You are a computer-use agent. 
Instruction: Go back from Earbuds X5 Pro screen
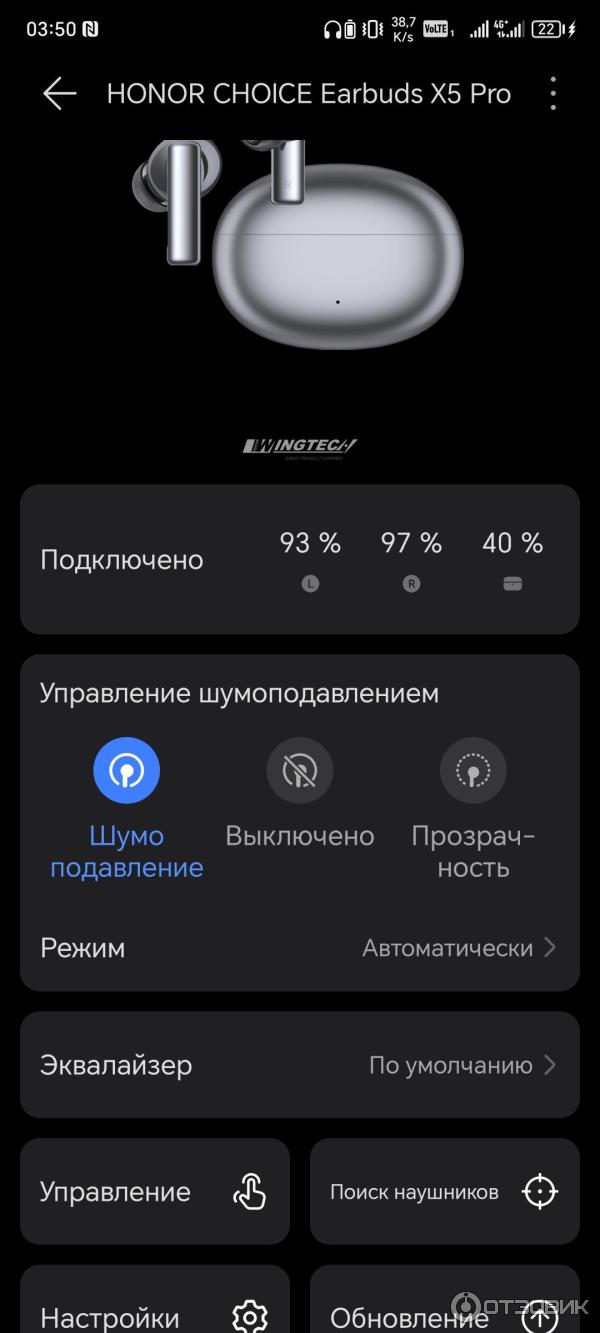59,94
